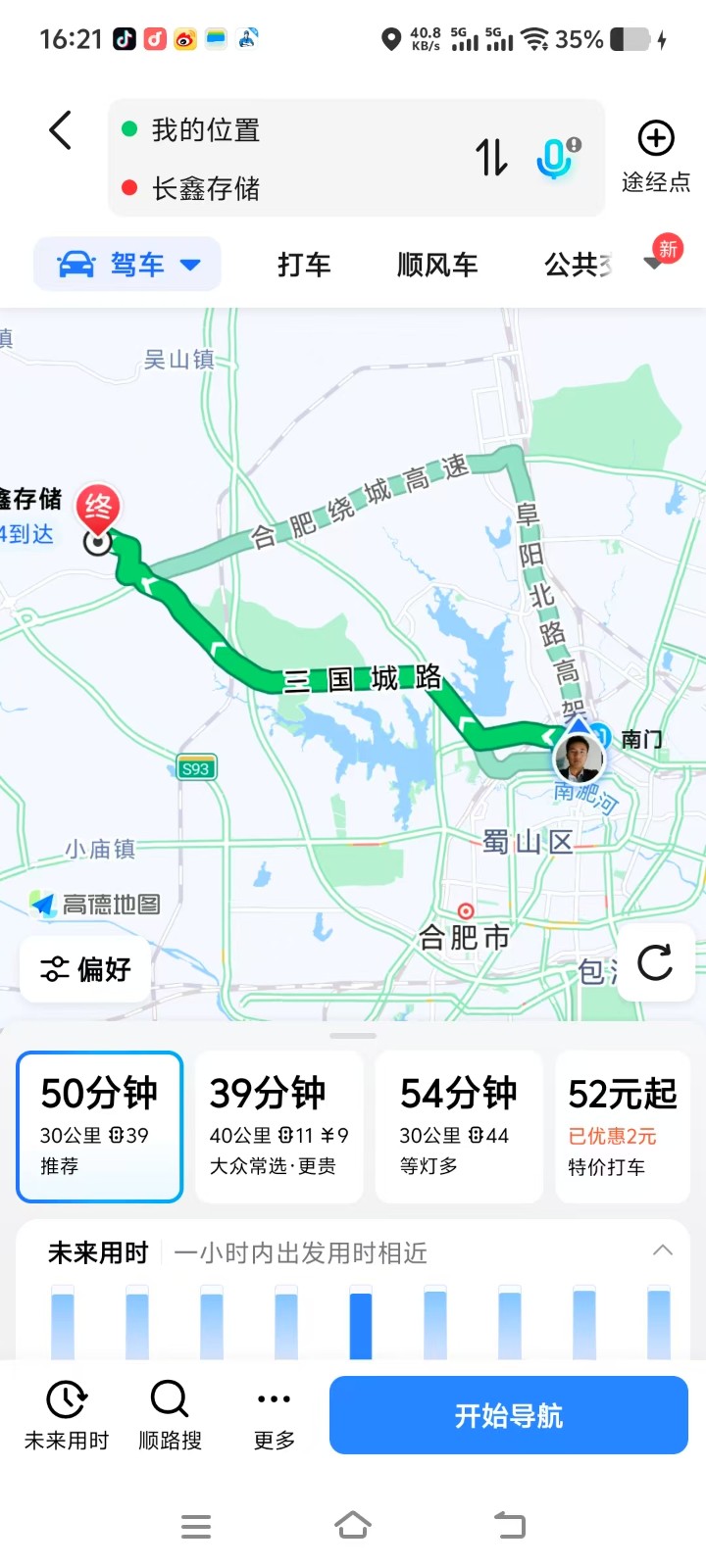706x1568 pixels.
Task: Refresh the route on the map
Action: coord(655,963)
